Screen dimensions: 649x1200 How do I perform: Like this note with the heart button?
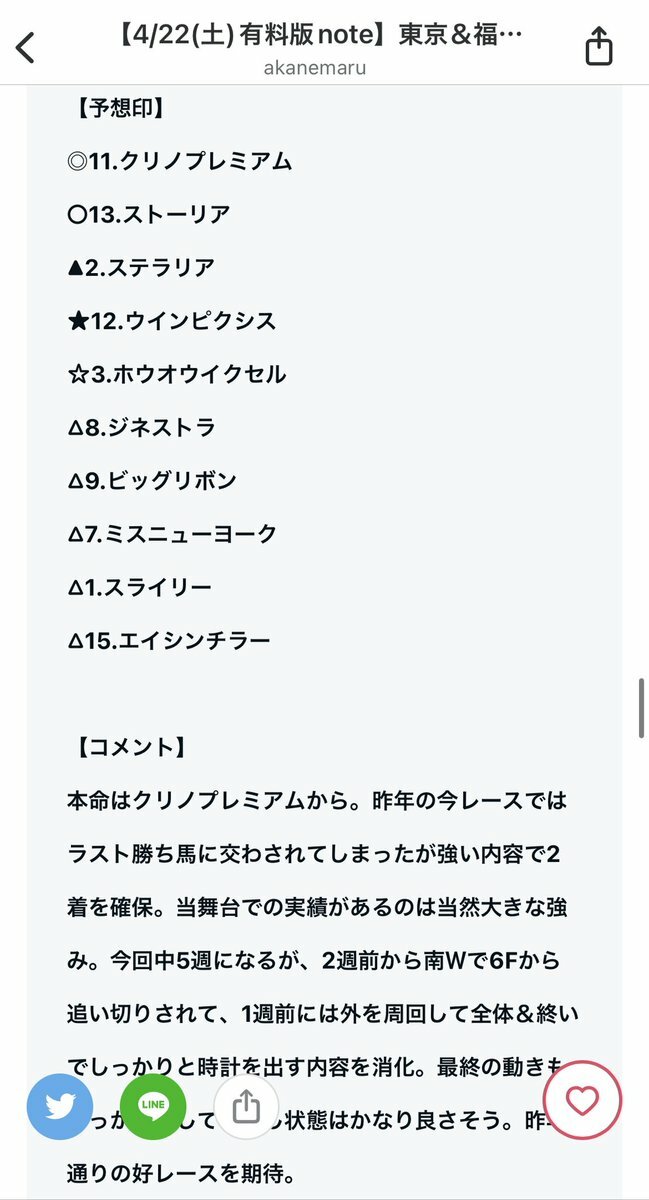click(x=582, y=1101)
